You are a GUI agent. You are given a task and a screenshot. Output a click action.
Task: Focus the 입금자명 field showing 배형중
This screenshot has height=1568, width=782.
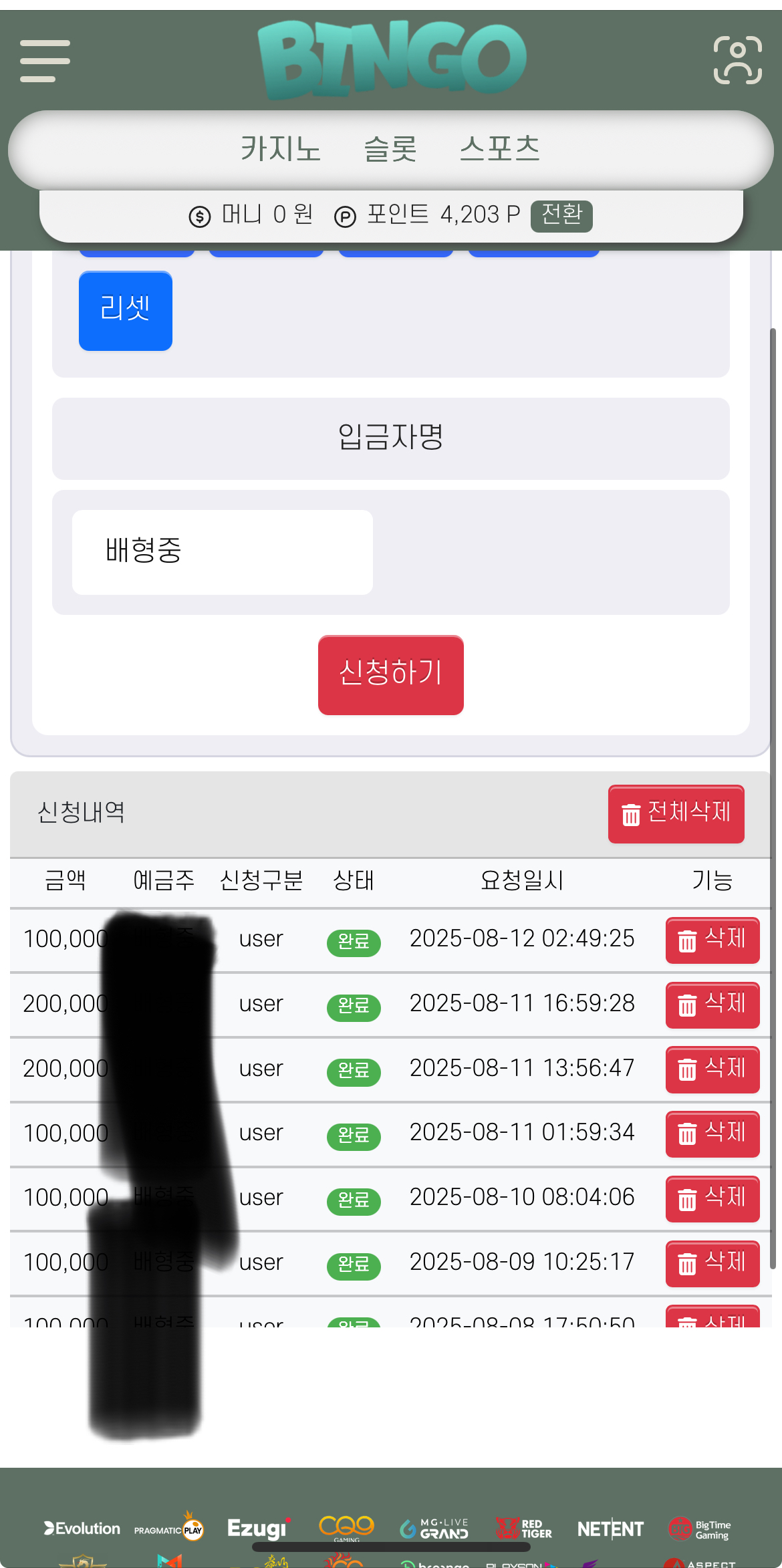coord(222,552)
